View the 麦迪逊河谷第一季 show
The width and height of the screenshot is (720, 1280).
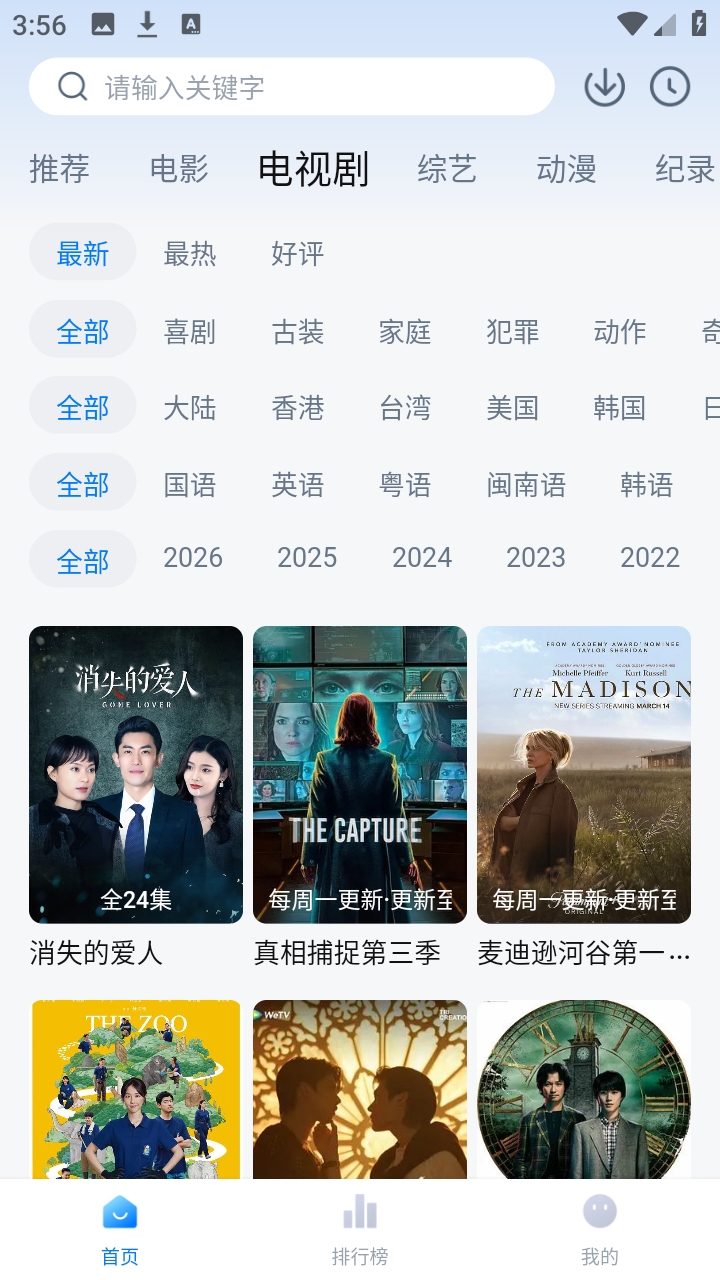[584, 774]
